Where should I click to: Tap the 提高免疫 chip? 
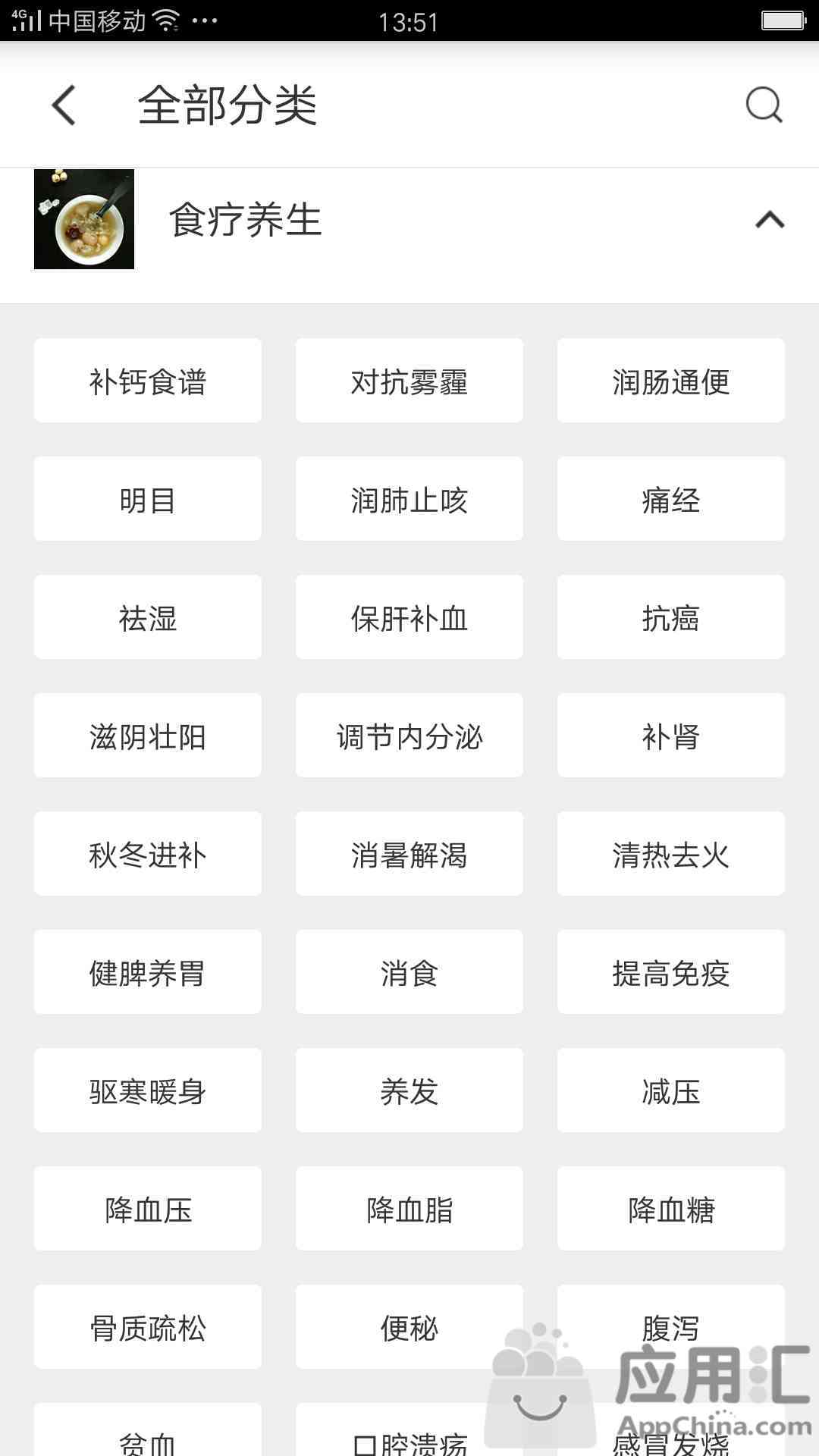pos(671,972)
